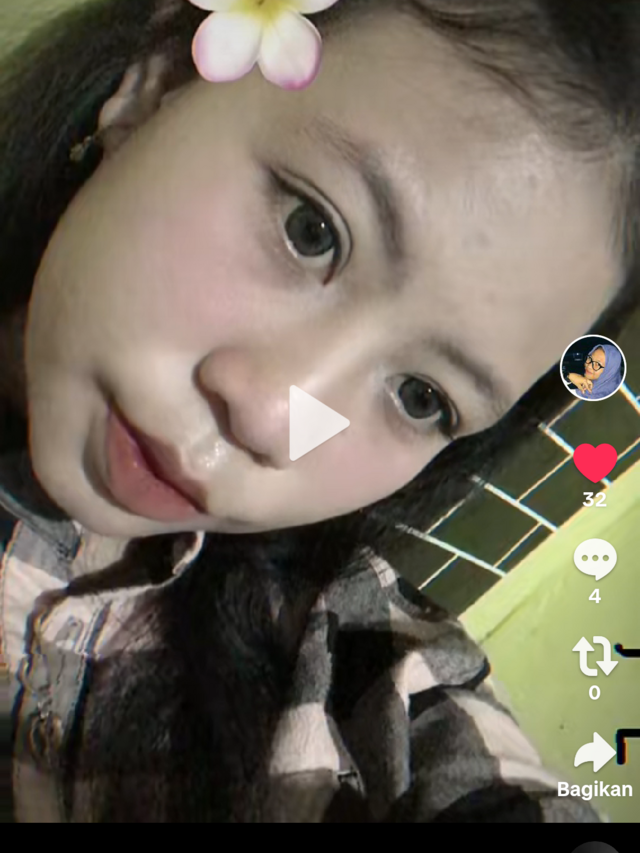Share the video via Bagikan

(595, 753)
